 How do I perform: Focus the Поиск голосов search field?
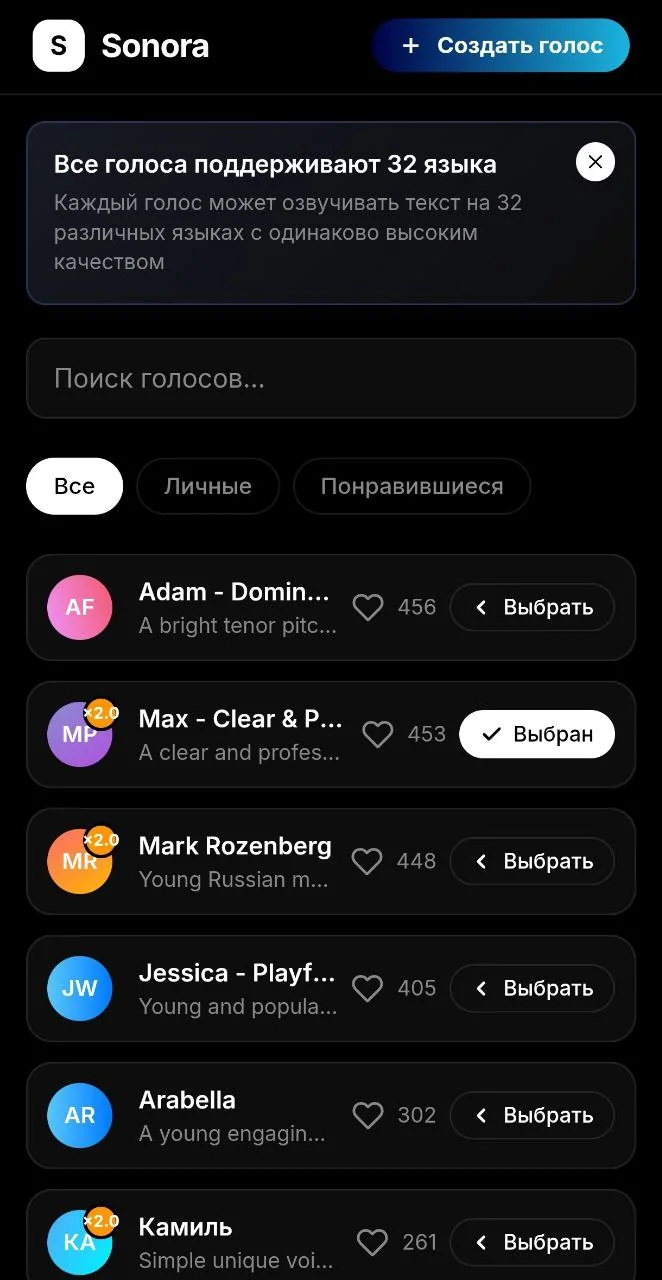pyautogui.click(x=331, y=378)
